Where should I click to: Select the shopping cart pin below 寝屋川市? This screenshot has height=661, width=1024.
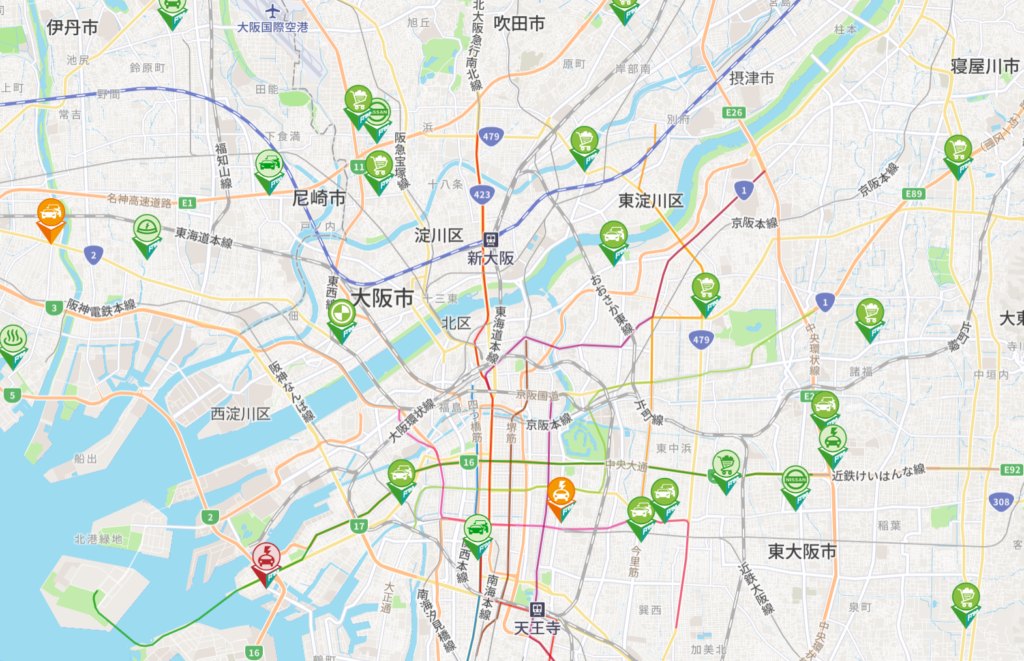[x=958, y=152]
